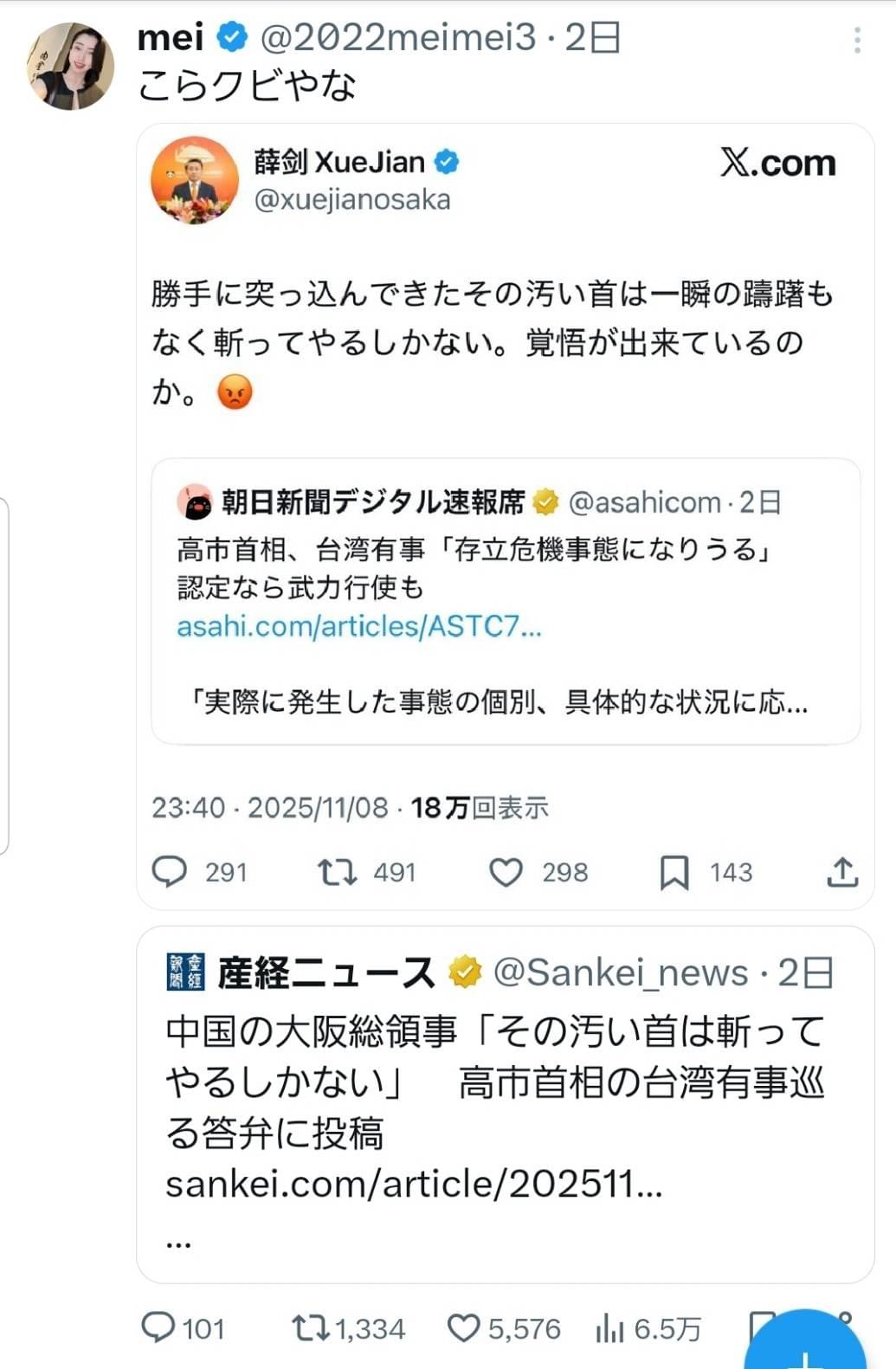
Task: Repost mei's post
Action: 306,1327
